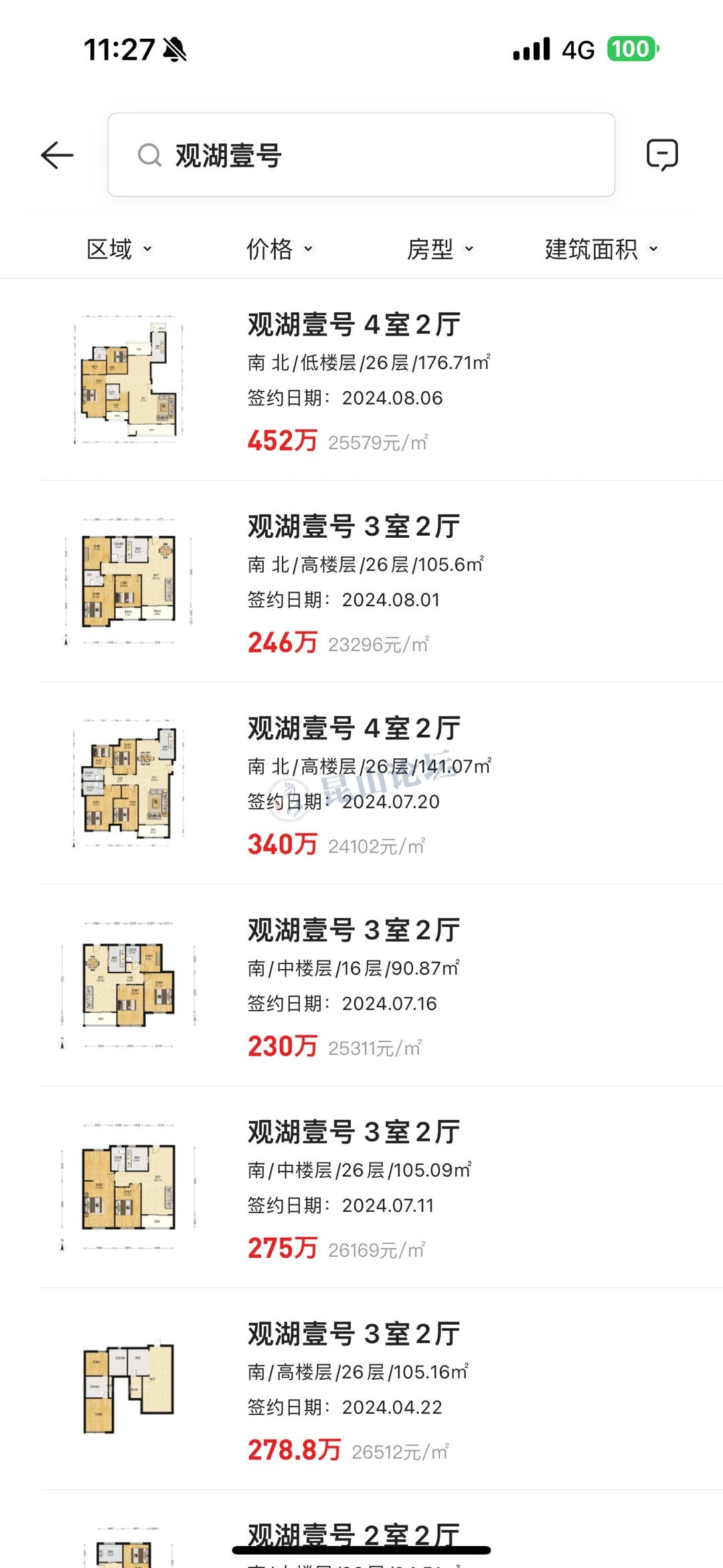Go back using the arrow icon
723x1568 pixels.
57,155
